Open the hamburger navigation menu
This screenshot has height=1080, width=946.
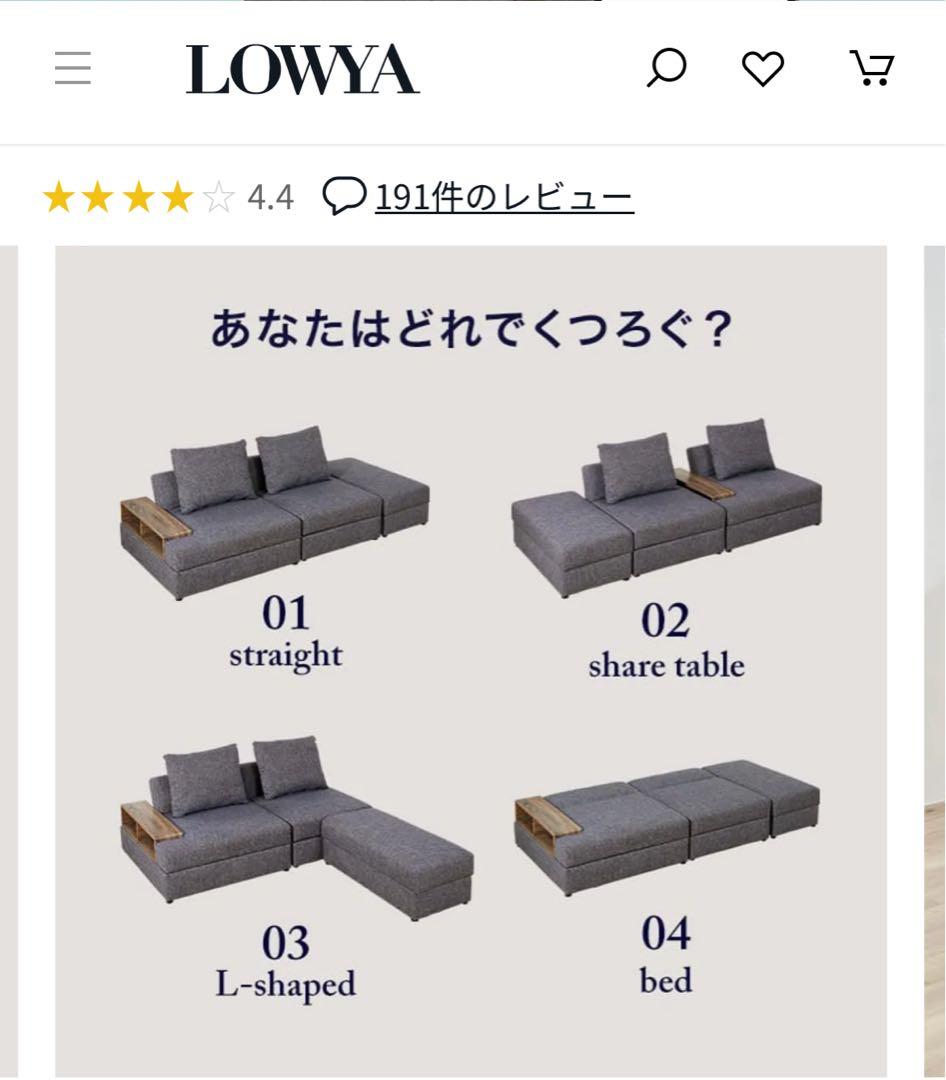tap(72, 68)
